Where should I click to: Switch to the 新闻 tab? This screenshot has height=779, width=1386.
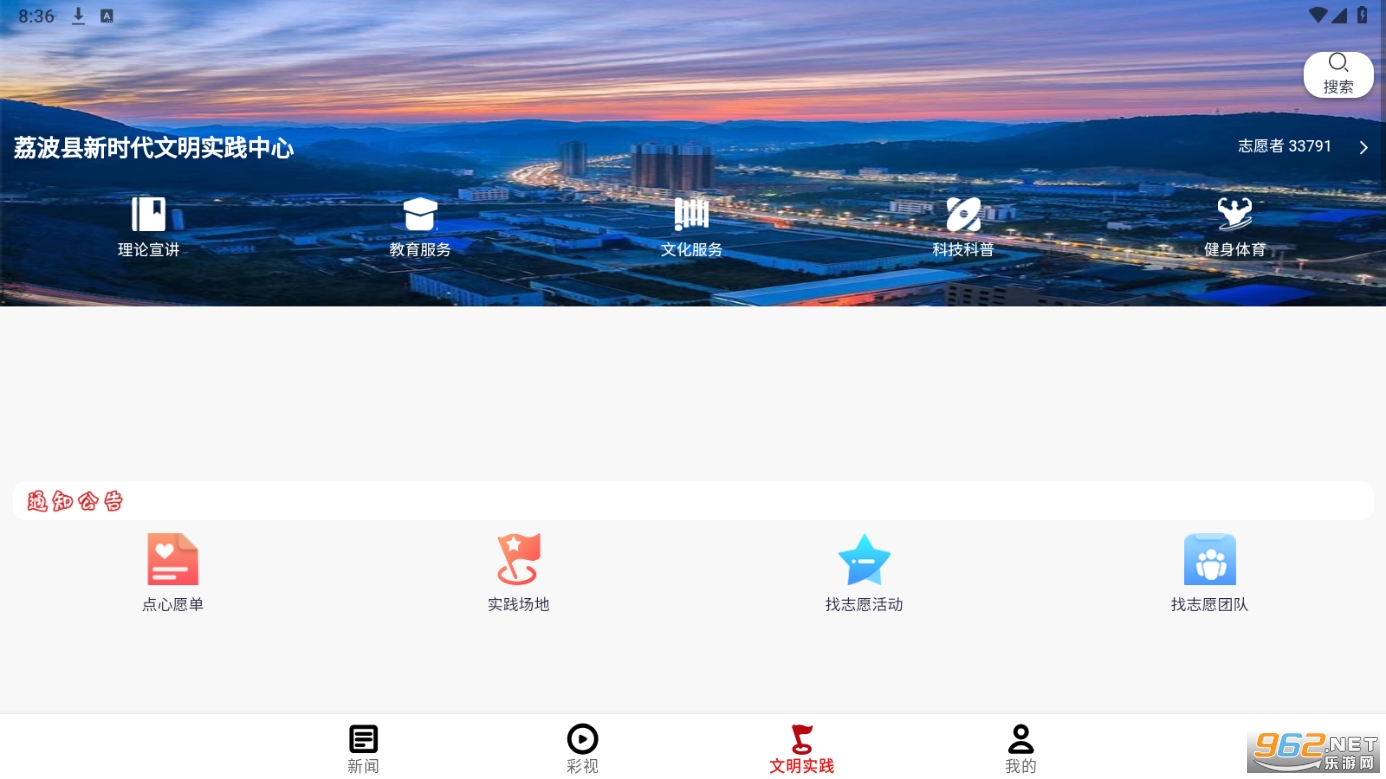(x=363, y=749)
